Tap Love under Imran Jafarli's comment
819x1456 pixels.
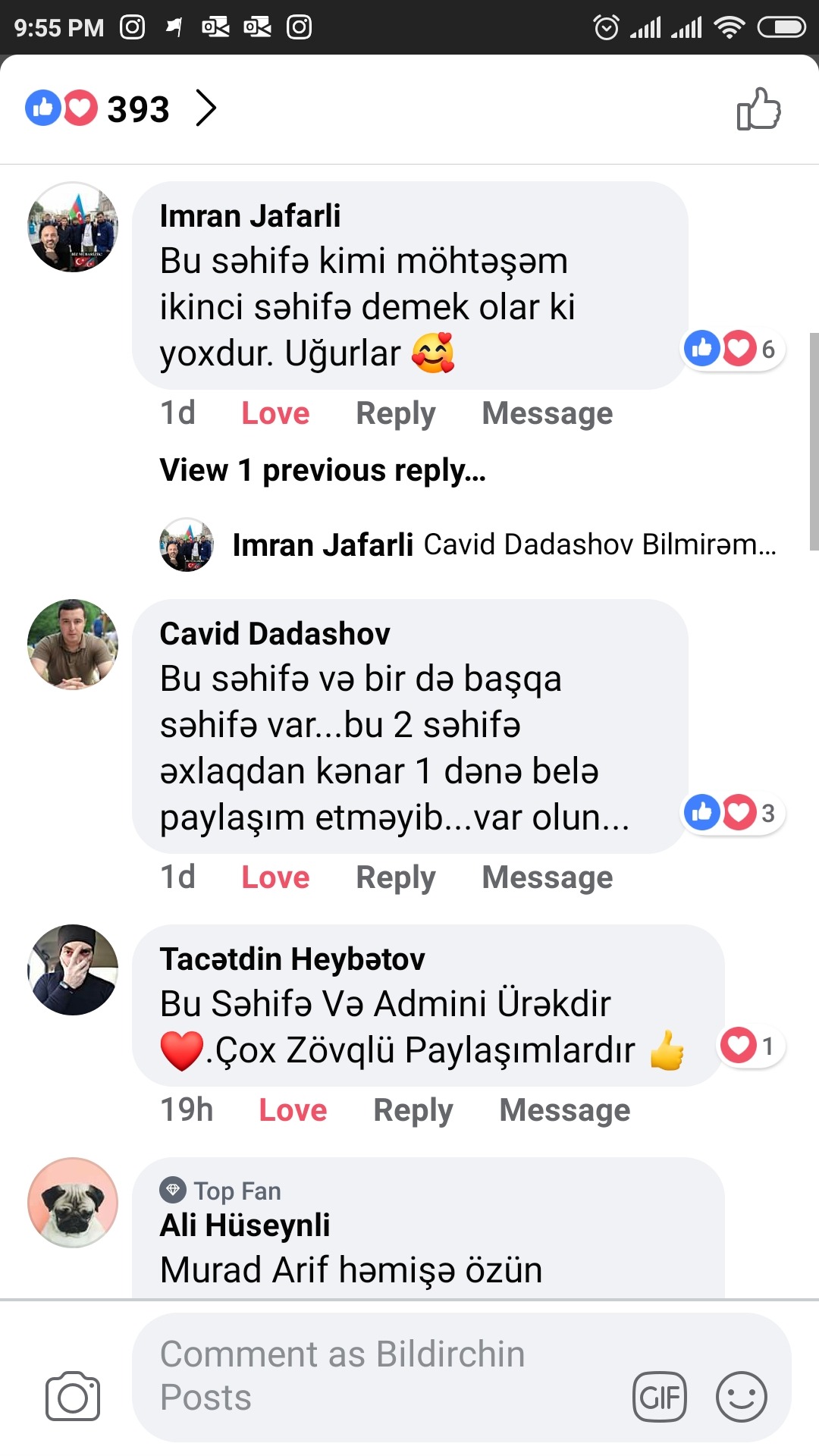click(275, 413)
